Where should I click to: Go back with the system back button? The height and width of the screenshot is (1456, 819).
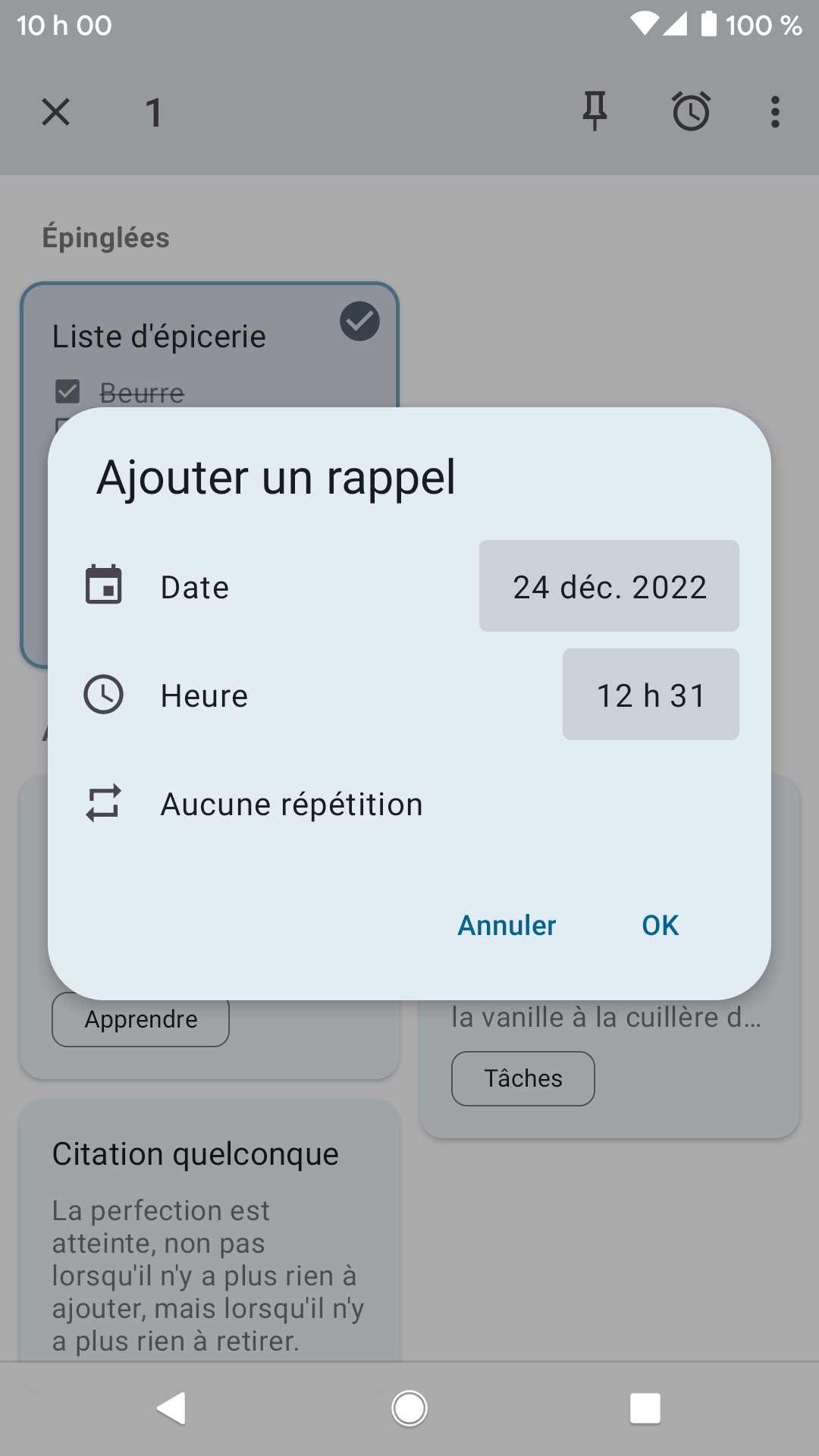pyautogui.click(x=172, y=1409)
